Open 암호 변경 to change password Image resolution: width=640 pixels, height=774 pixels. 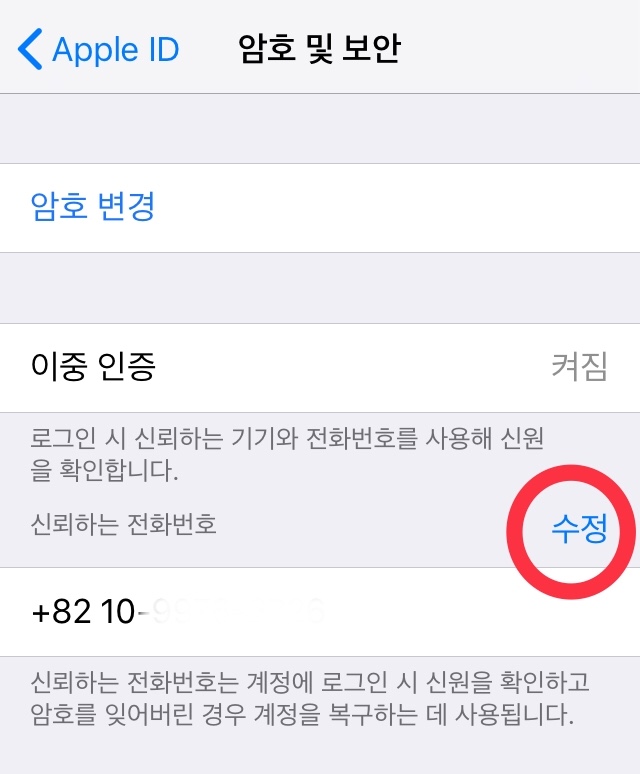pos(93,208)
